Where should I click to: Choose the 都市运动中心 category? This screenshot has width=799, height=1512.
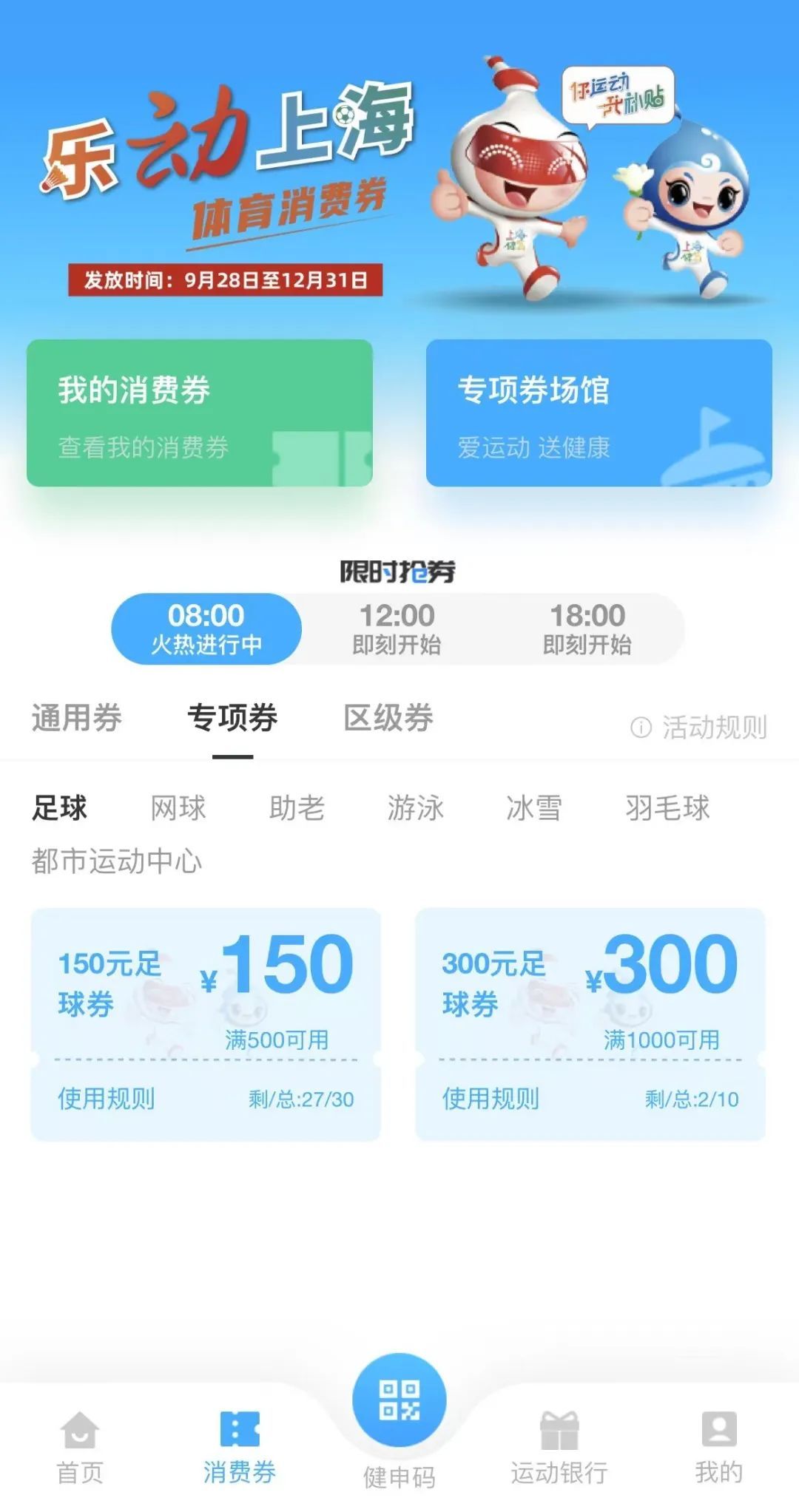[117, 861]
